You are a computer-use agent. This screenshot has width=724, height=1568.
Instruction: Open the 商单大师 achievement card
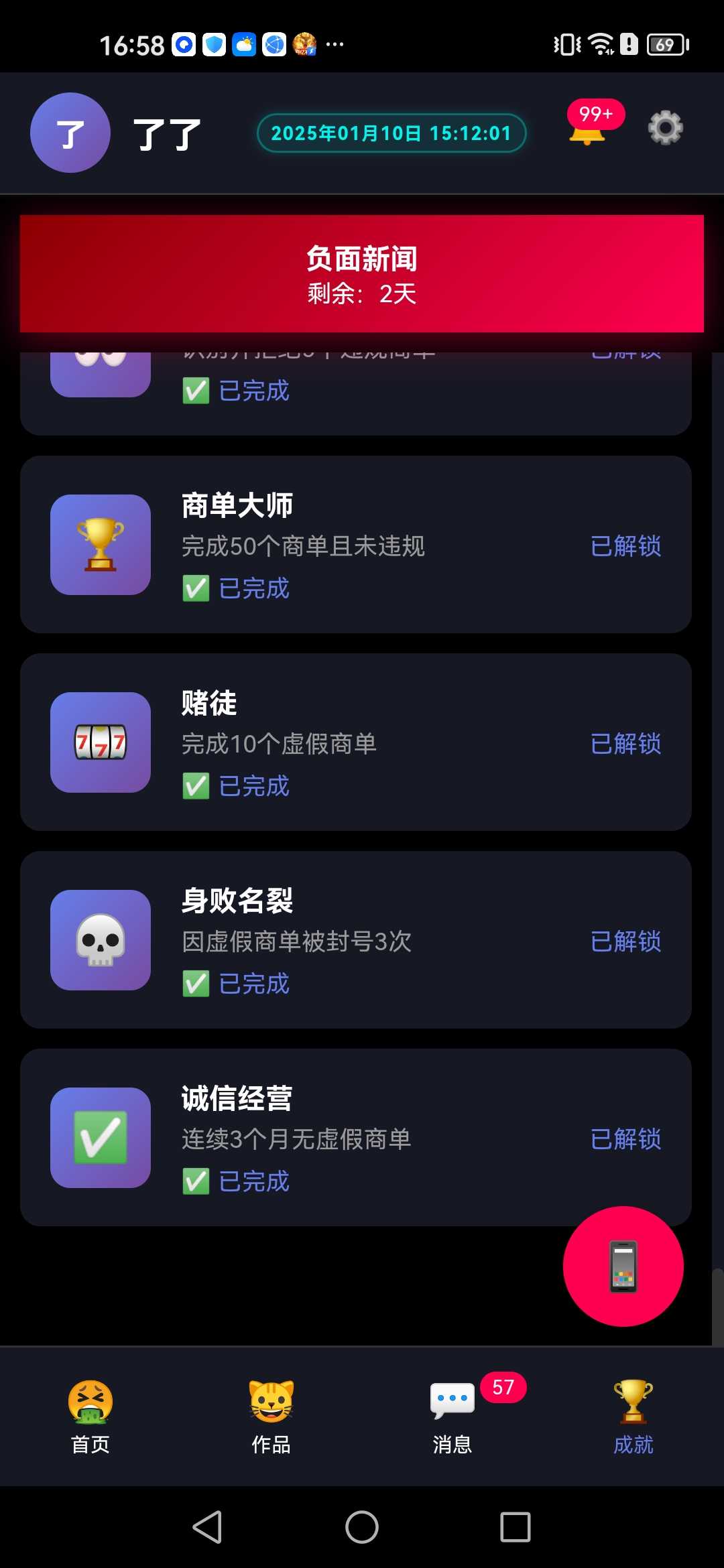click(355, 545)
